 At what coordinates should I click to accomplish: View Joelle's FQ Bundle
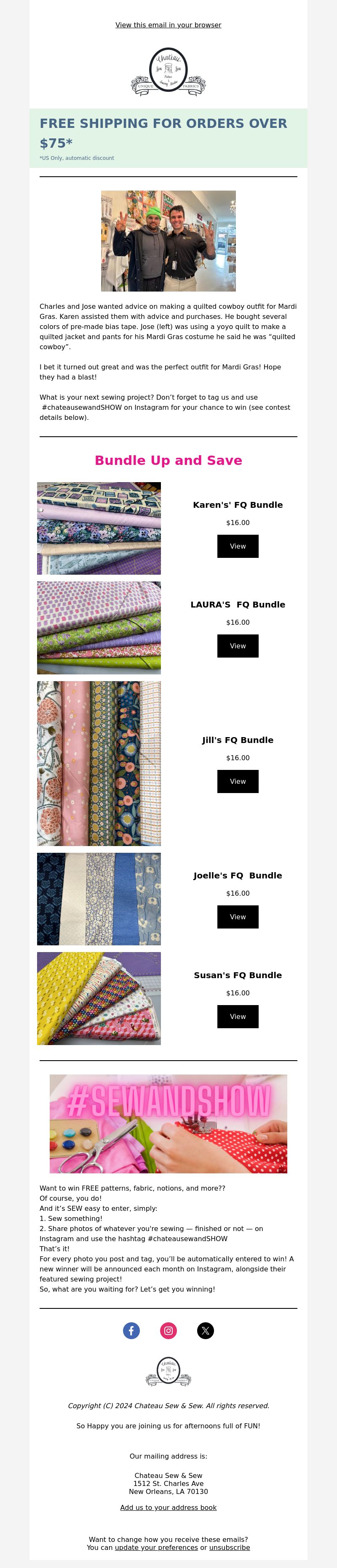[238, 917]
